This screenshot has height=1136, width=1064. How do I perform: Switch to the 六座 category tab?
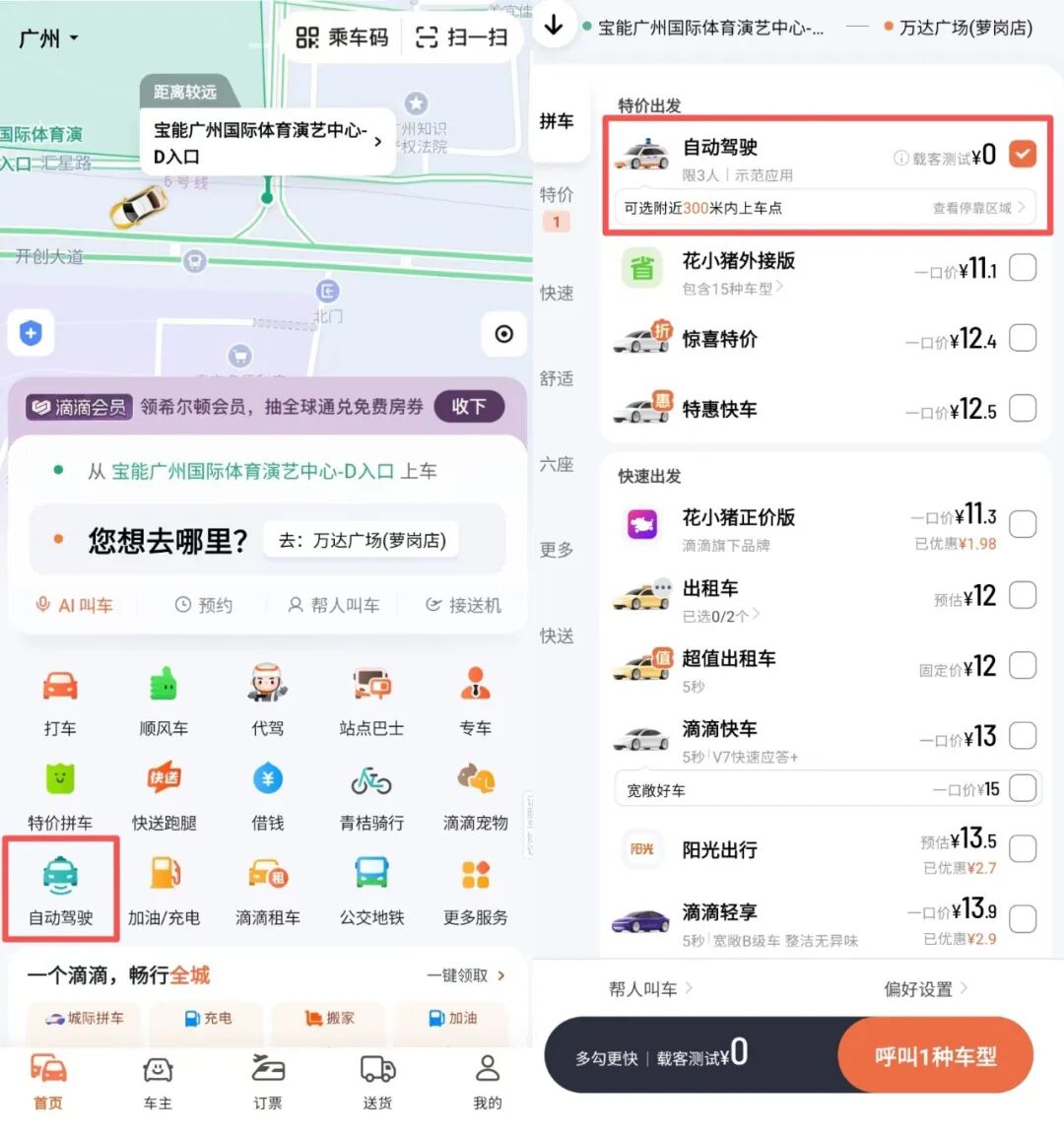click(557, 464)
